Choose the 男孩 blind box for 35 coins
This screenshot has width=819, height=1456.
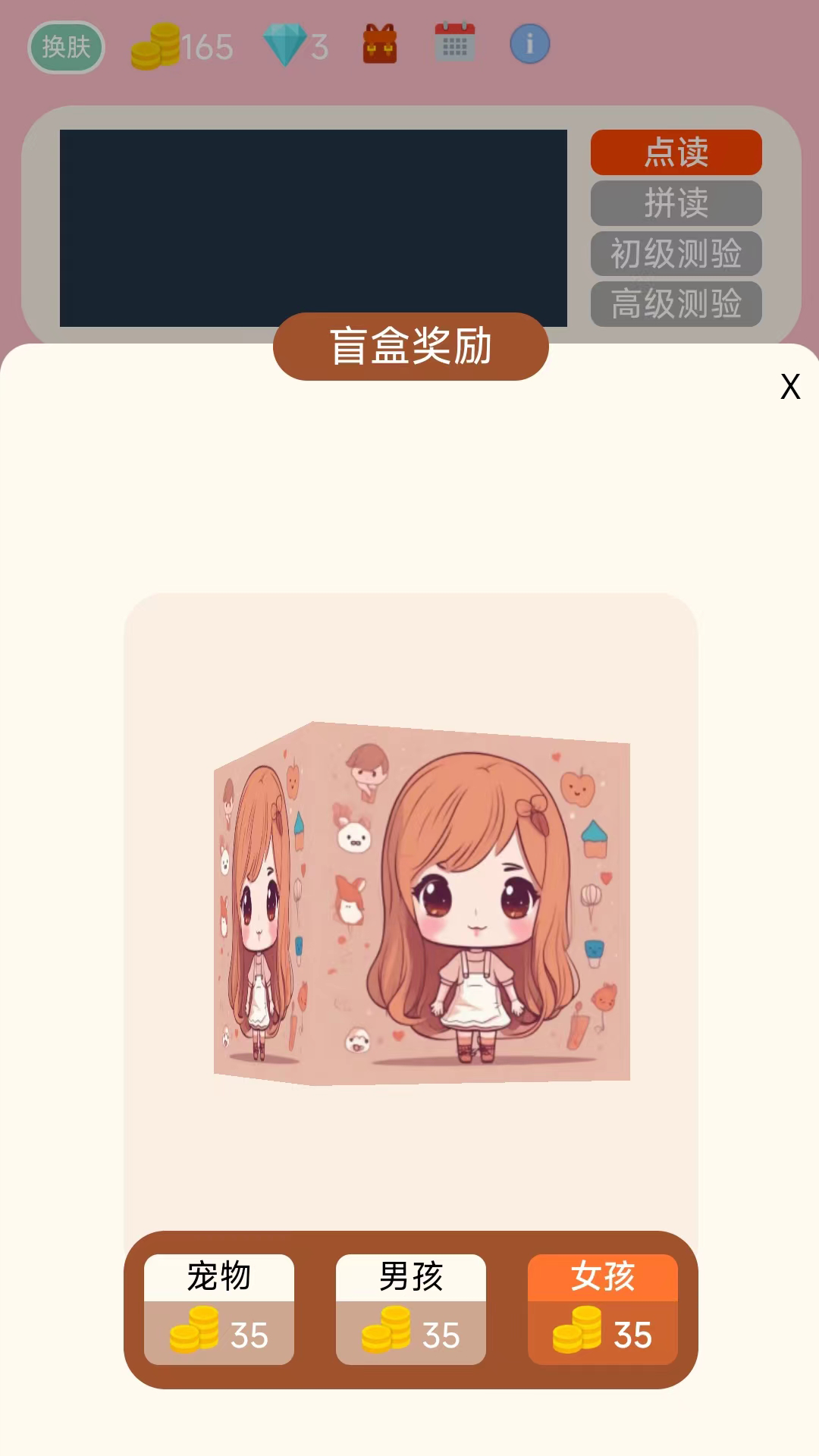[x=411, y=1309]
